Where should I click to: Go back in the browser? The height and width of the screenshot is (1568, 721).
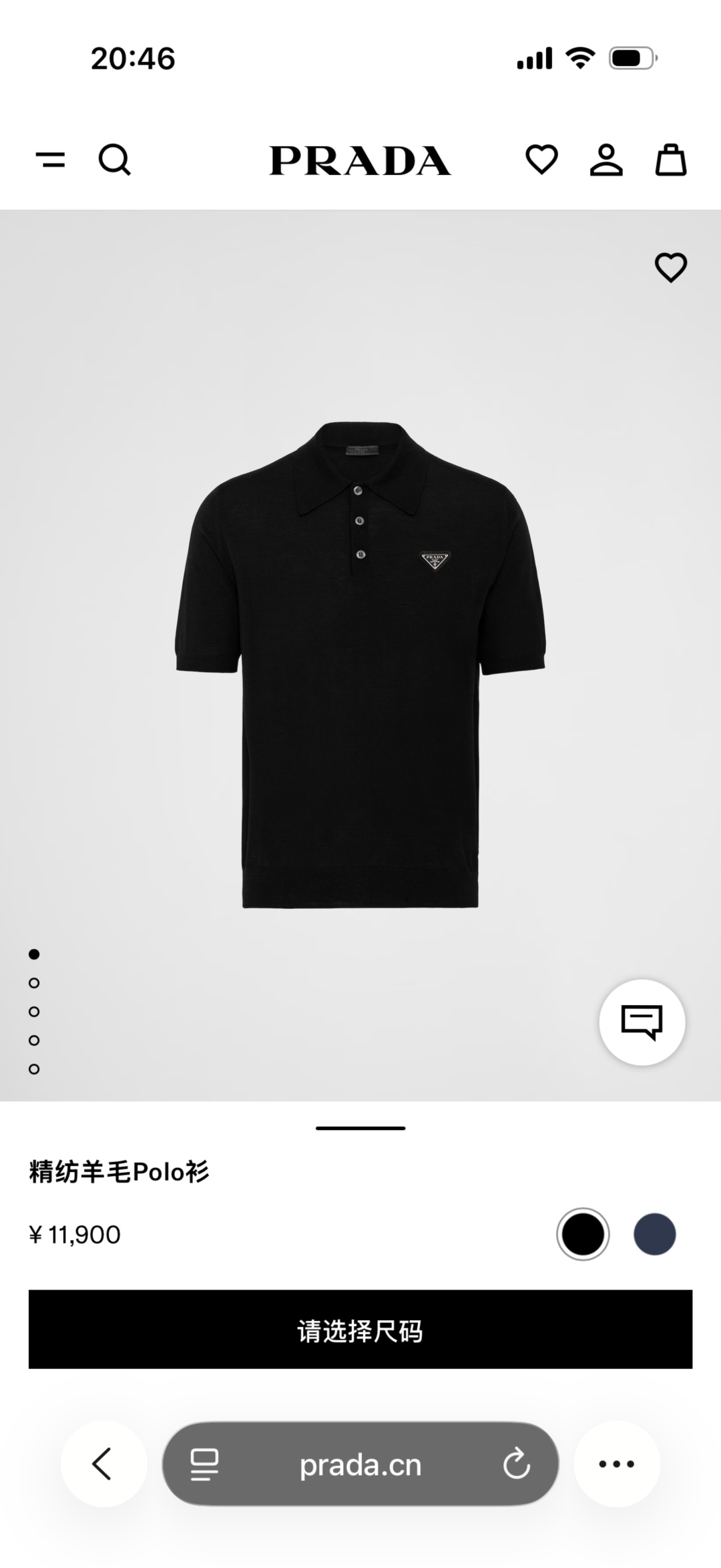103,1464
